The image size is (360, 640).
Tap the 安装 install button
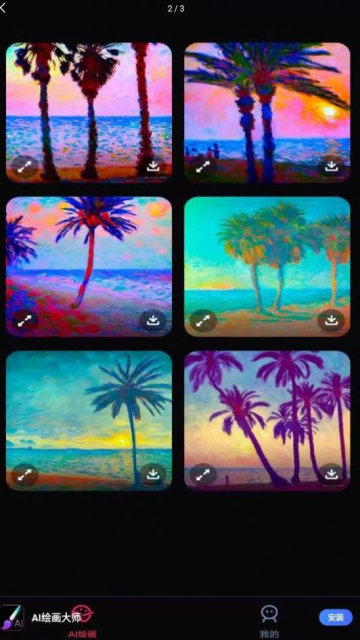(x=336, y=618)
